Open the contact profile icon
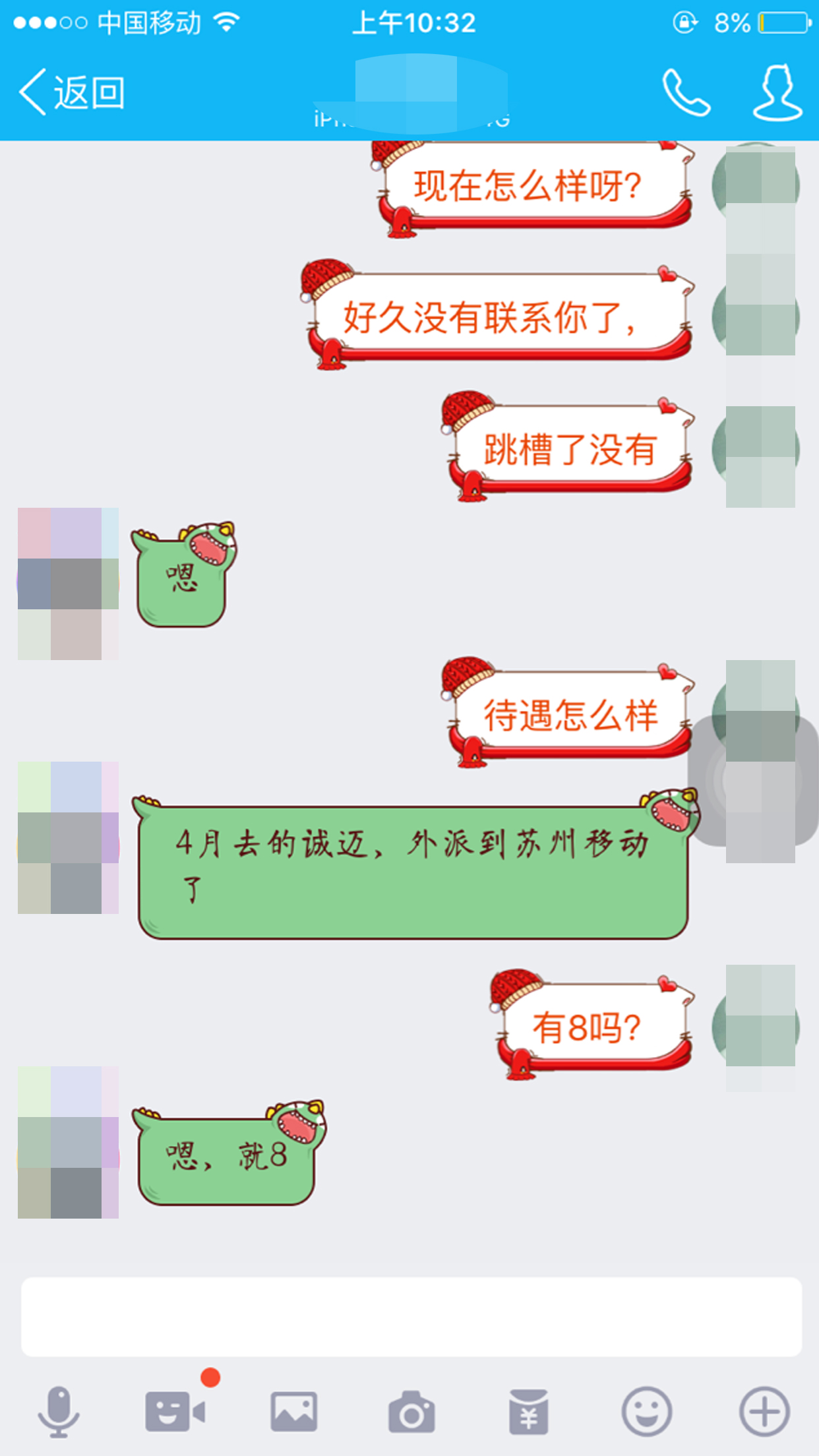 778,92
